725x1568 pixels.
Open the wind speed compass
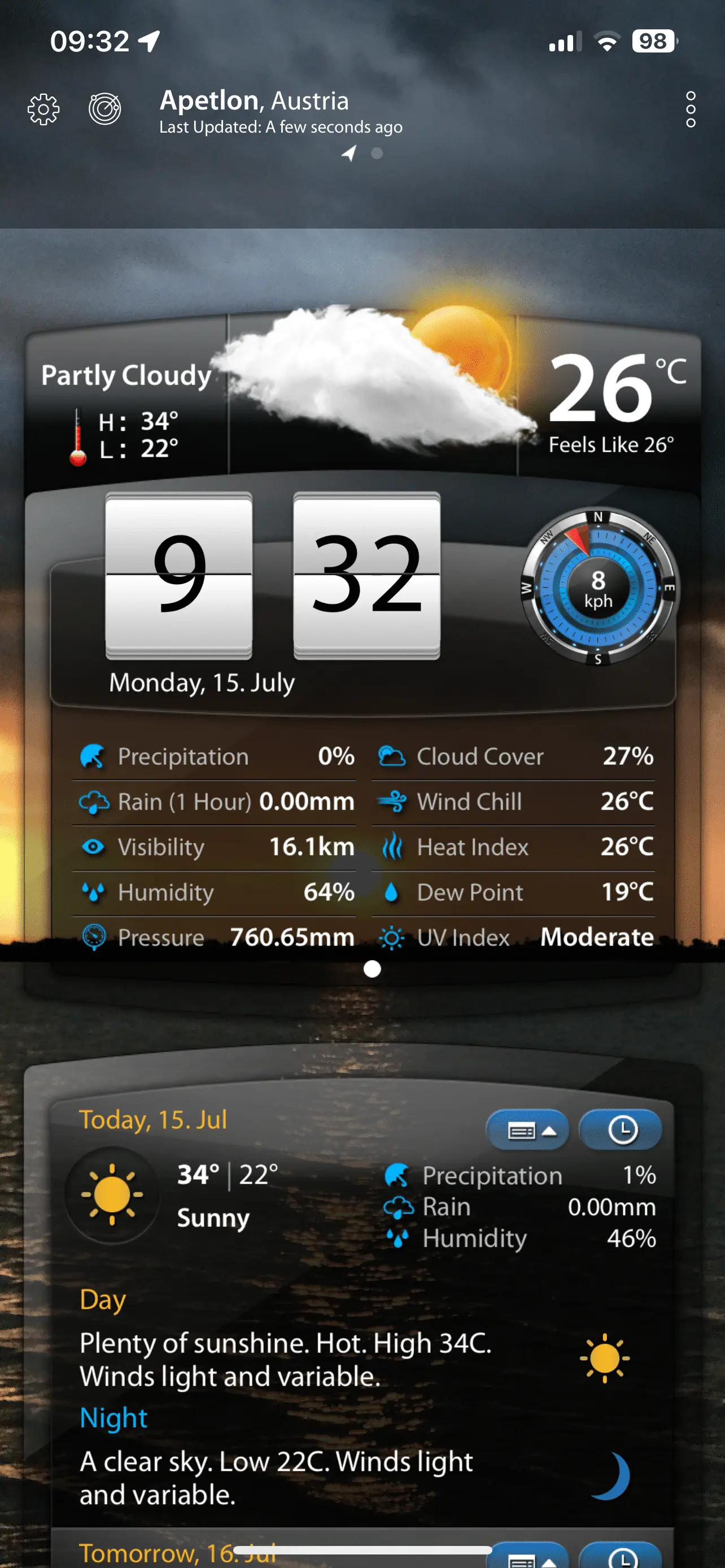599,588
